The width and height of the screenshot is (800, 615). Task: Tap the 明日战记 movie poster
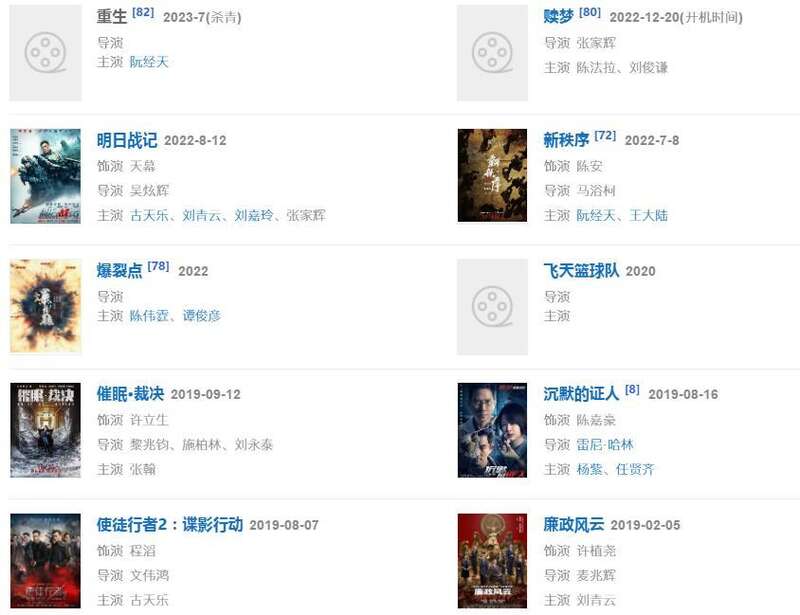(x=45, y=176)
